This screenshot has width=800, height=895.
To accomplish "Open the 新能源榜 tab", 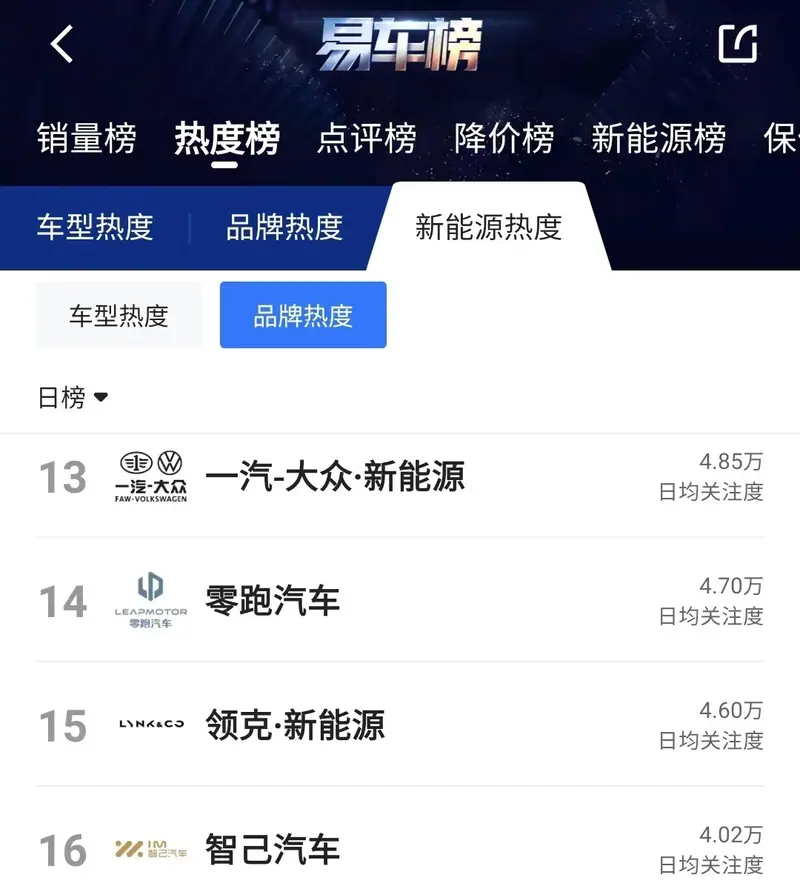I will [x=658, y=138].
